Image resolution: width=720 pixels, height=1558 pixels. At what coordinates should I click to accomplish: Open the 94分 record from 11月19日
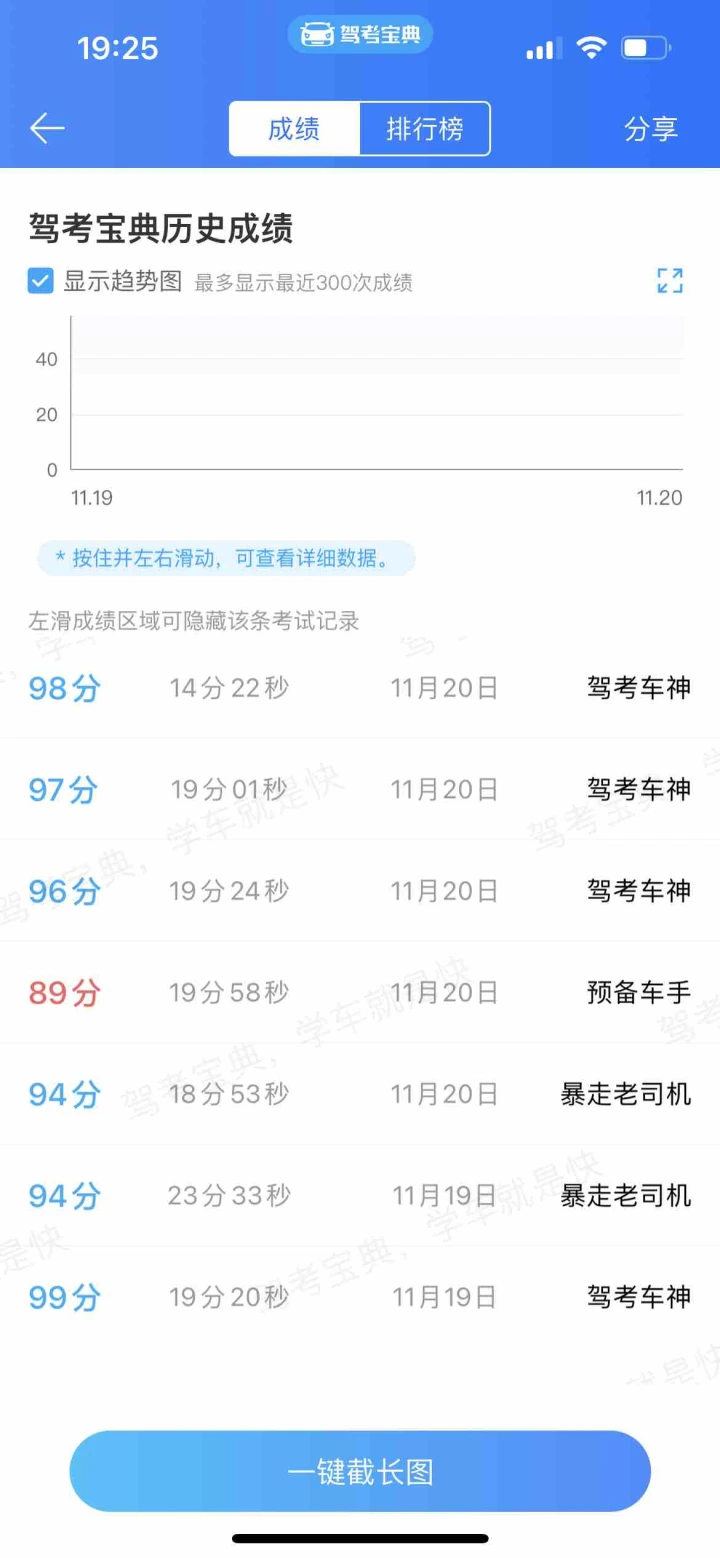pos(360,1195)
